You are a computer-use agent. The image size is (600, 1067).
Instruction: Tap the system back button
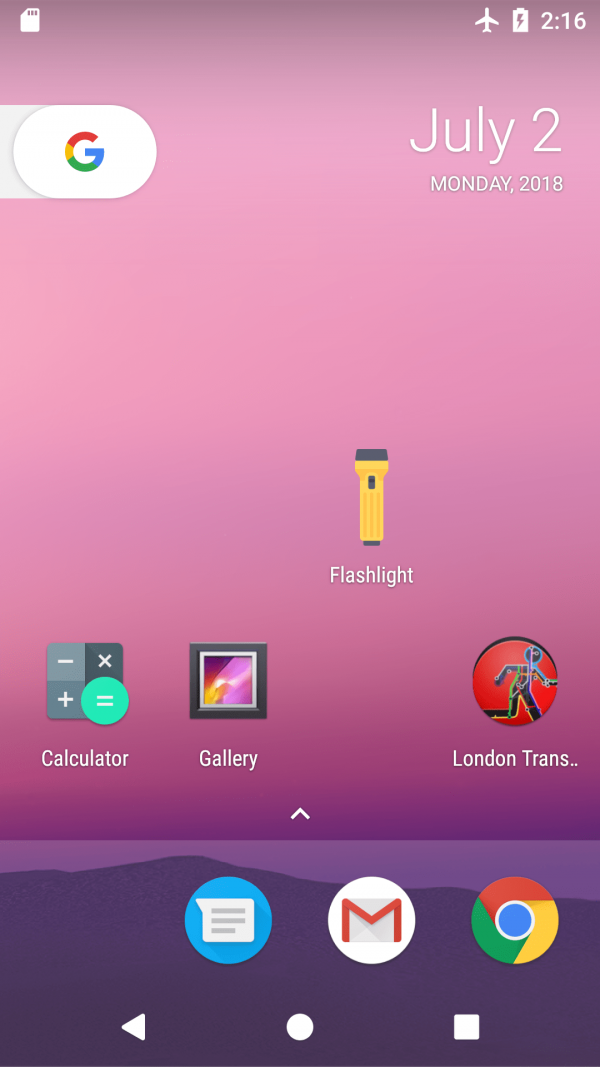(133, 1026)
